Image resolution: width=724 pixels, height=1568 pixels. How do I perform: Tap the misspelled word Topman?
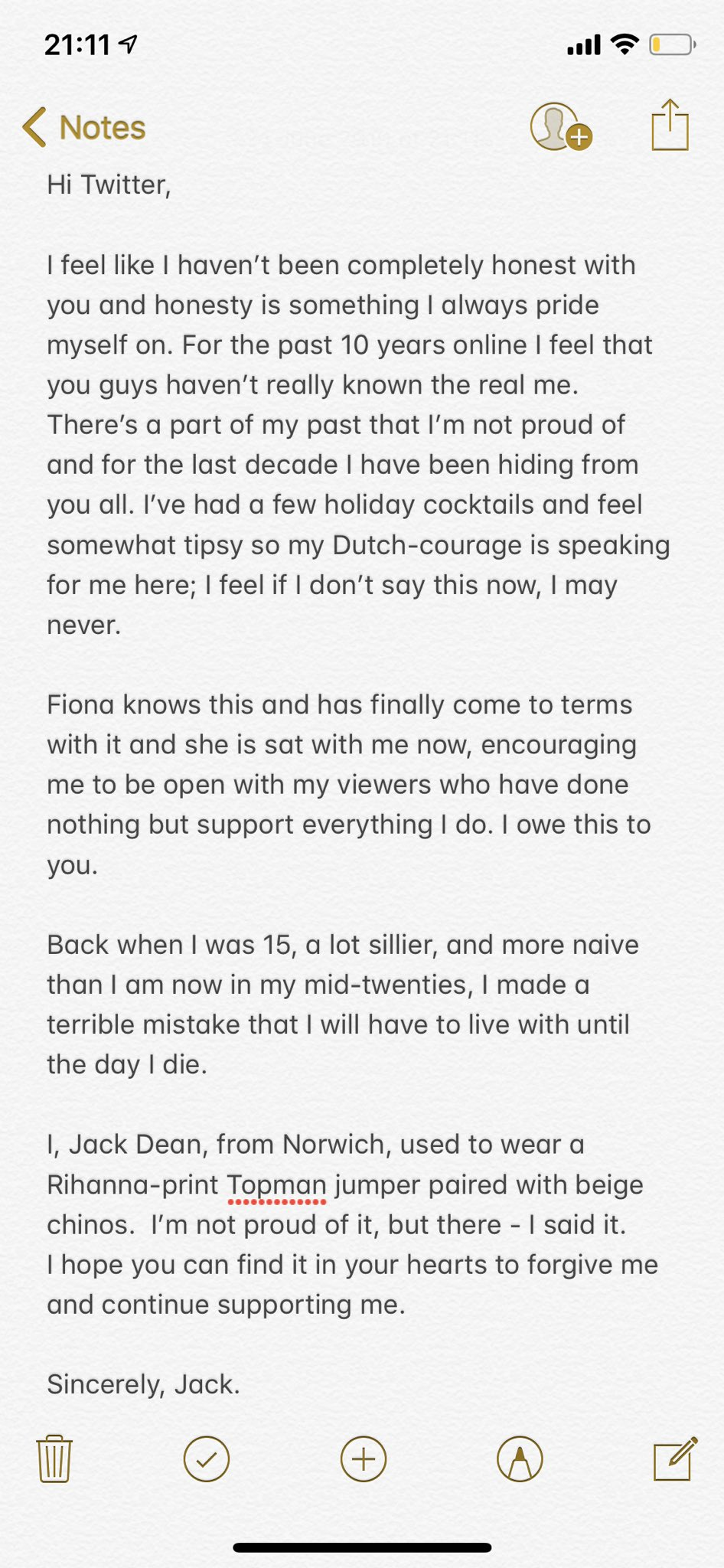[277, 1185]
